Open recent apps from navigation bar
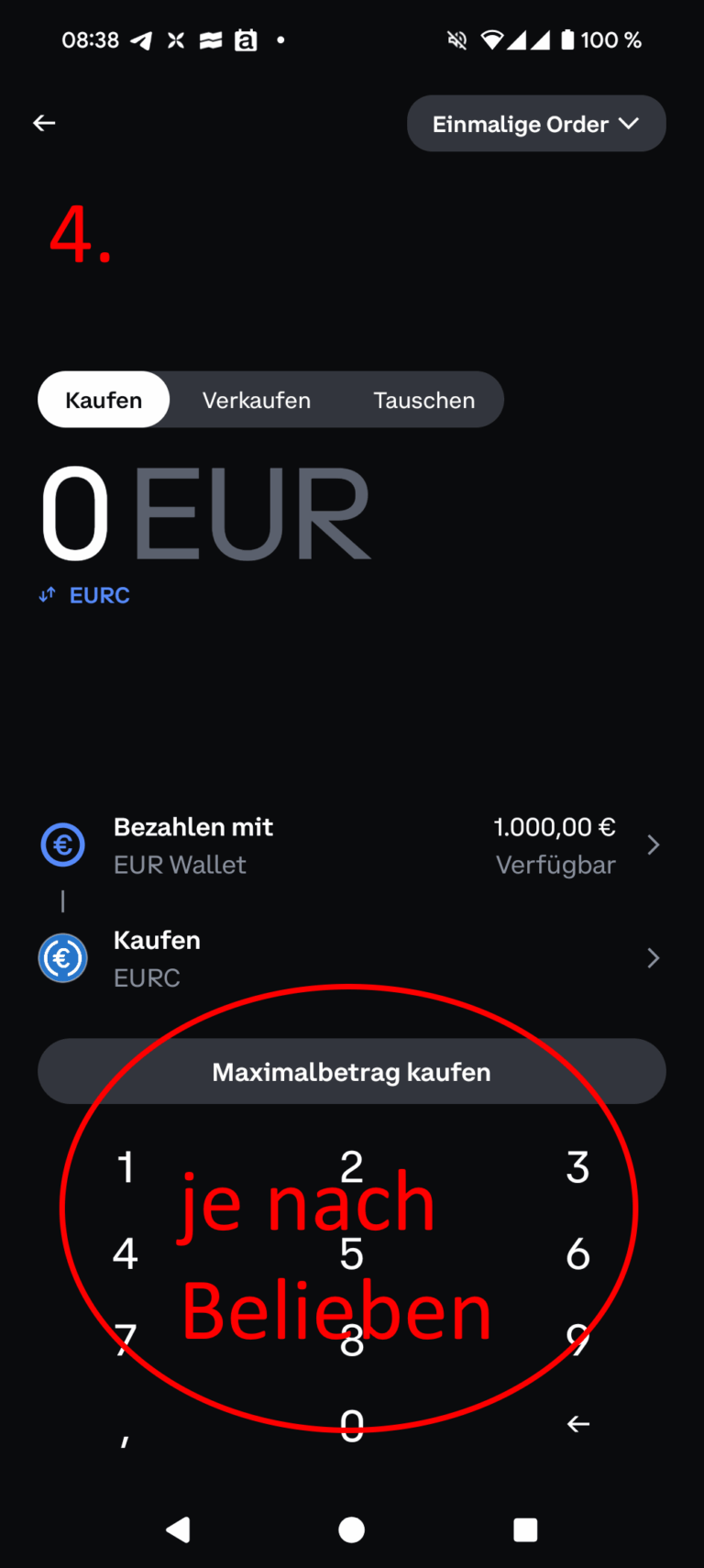The height and width of the screenshot is (1568, 704). pos(525,1529)
